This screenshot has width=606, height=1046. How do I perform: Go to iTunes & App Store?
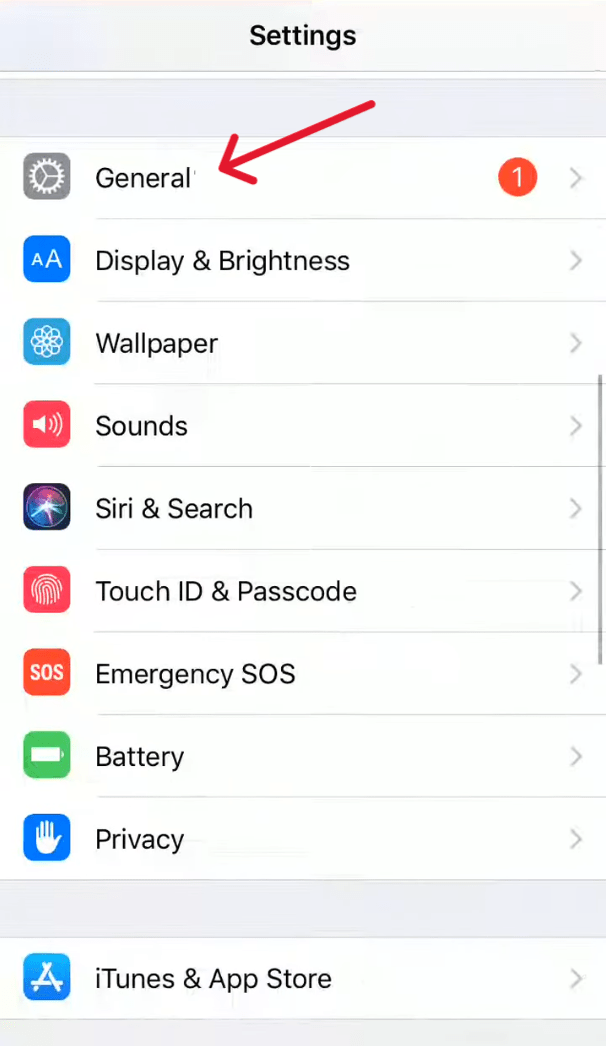point(213,978)
